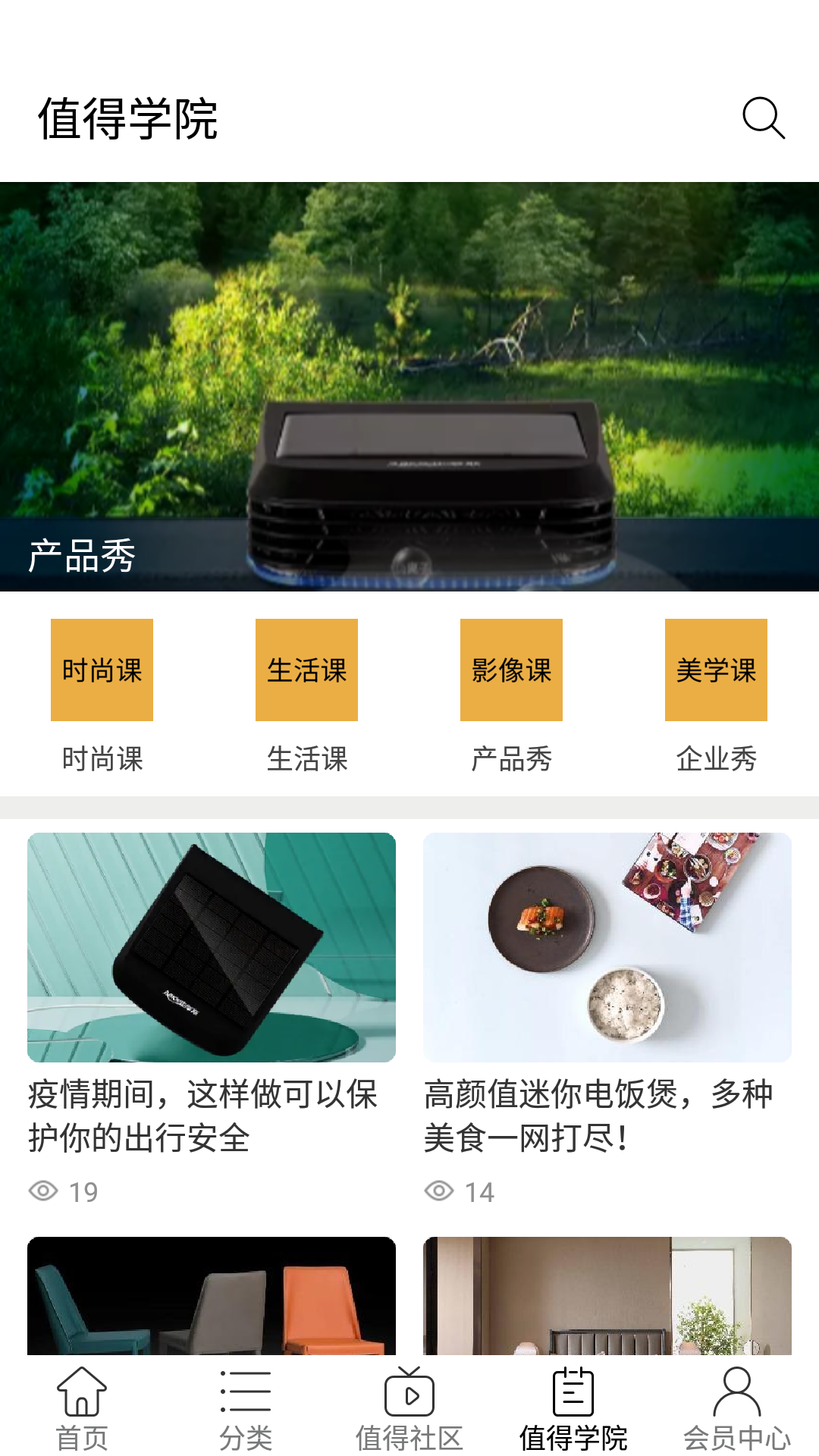
Task: Open the 影像课 category tile
Action: (511, 671)
